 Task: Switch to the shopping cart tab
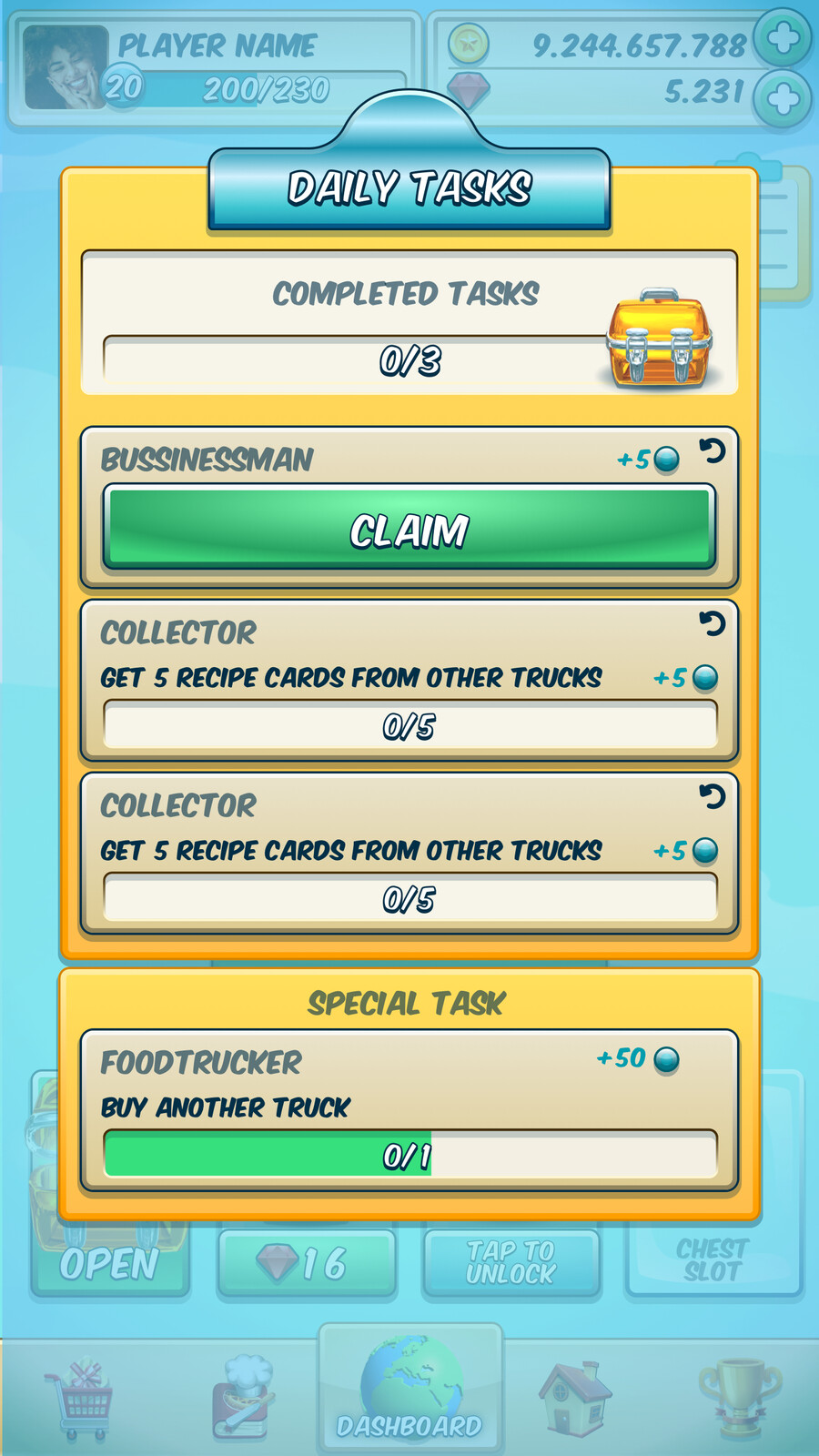(x=80, y=1399)
